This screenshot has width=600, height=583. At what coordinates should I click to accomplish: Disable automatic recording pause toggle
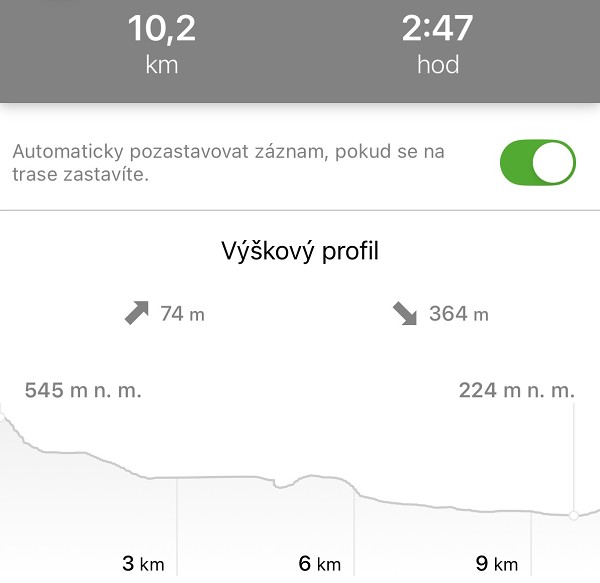tap(538, 163)
